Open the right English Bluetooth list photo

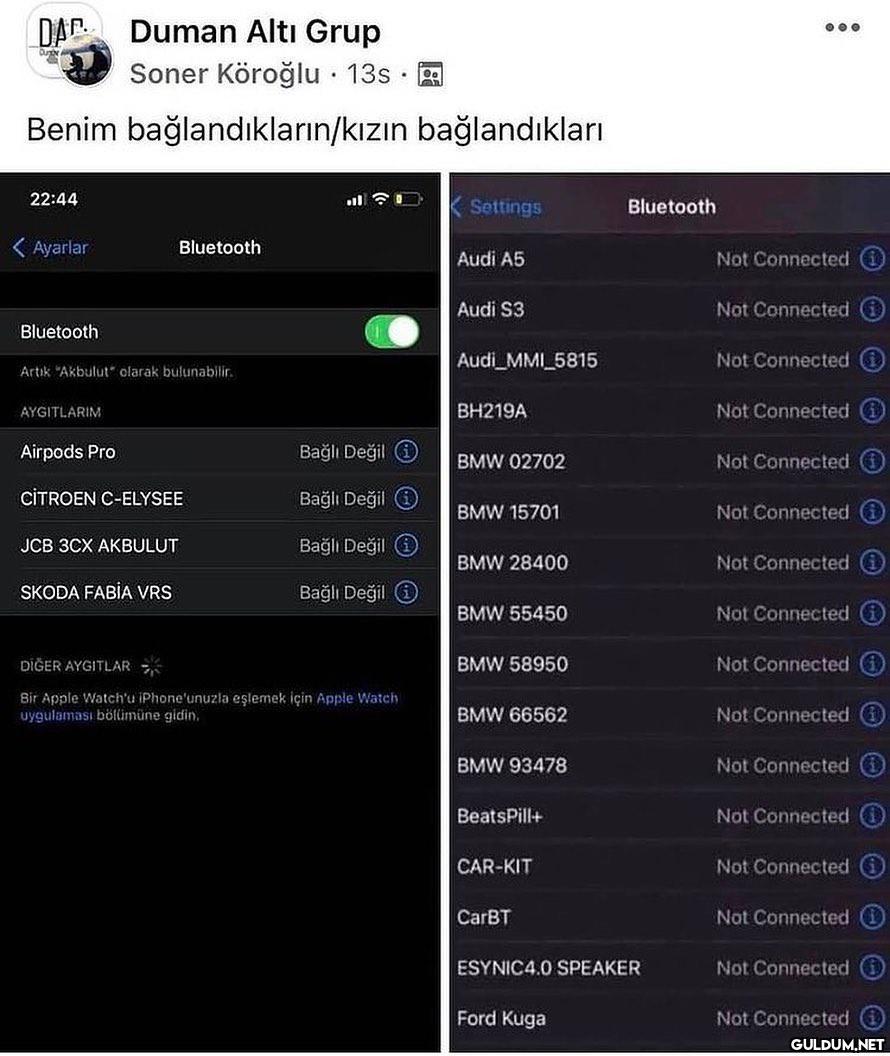668,610
